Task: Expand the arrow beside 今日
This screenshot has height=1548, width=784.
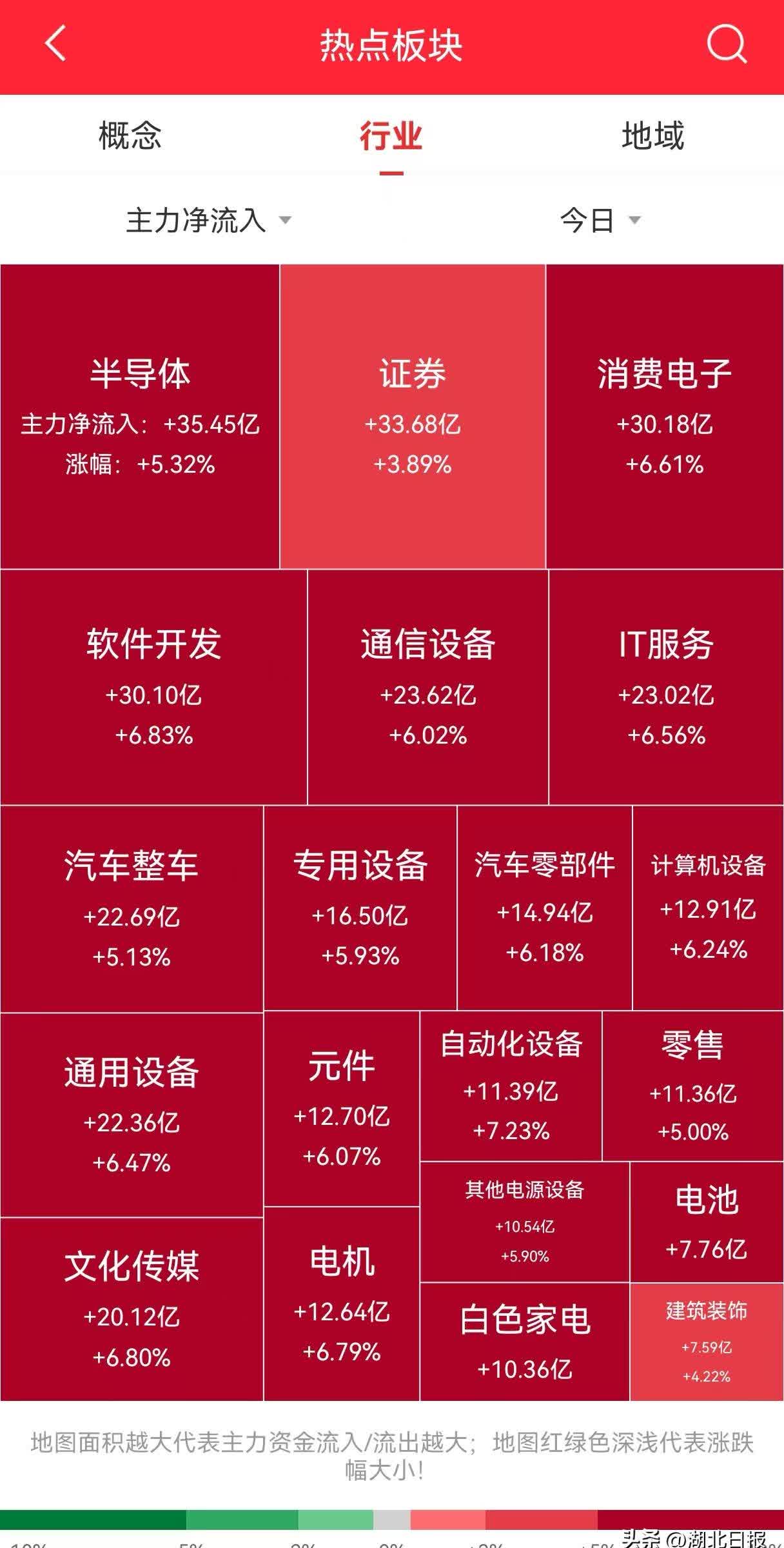Action: 634,222
